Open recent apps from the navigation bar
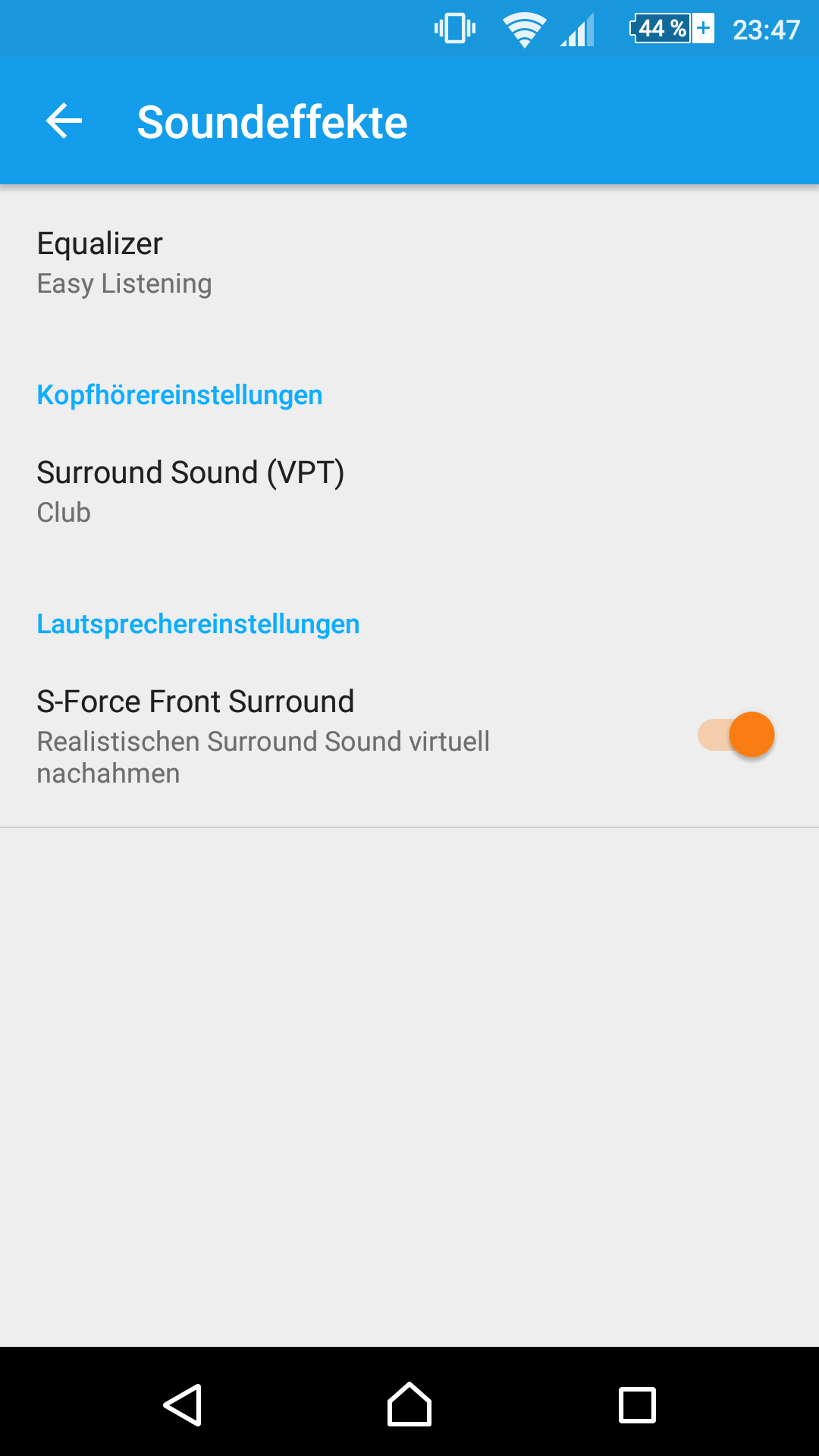The height and width of the screenshot is (1456, 819). click(637, 1404)
